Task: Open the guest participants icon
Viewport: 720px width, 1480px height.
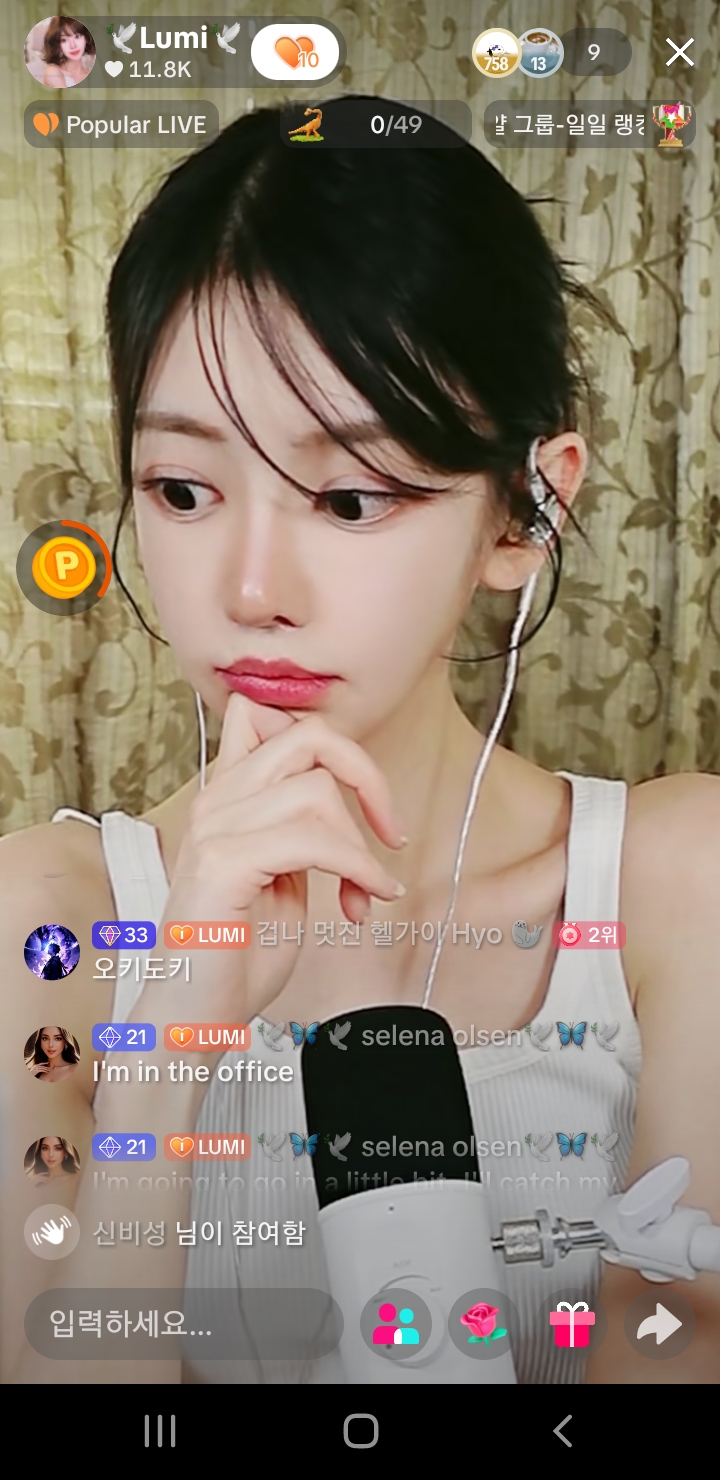Action: (x=396, y=1324)
